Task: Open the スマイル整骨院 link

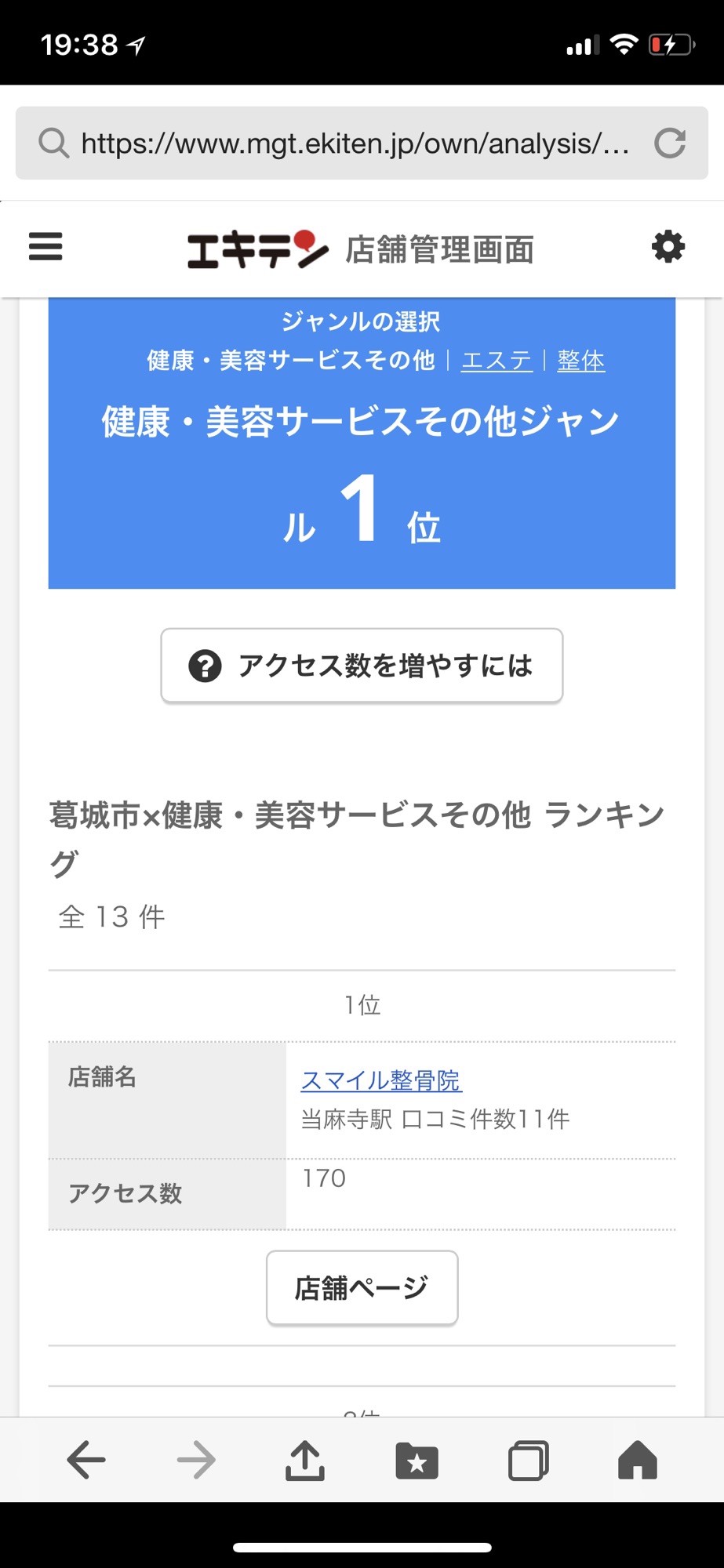Action: point(381,1080)
